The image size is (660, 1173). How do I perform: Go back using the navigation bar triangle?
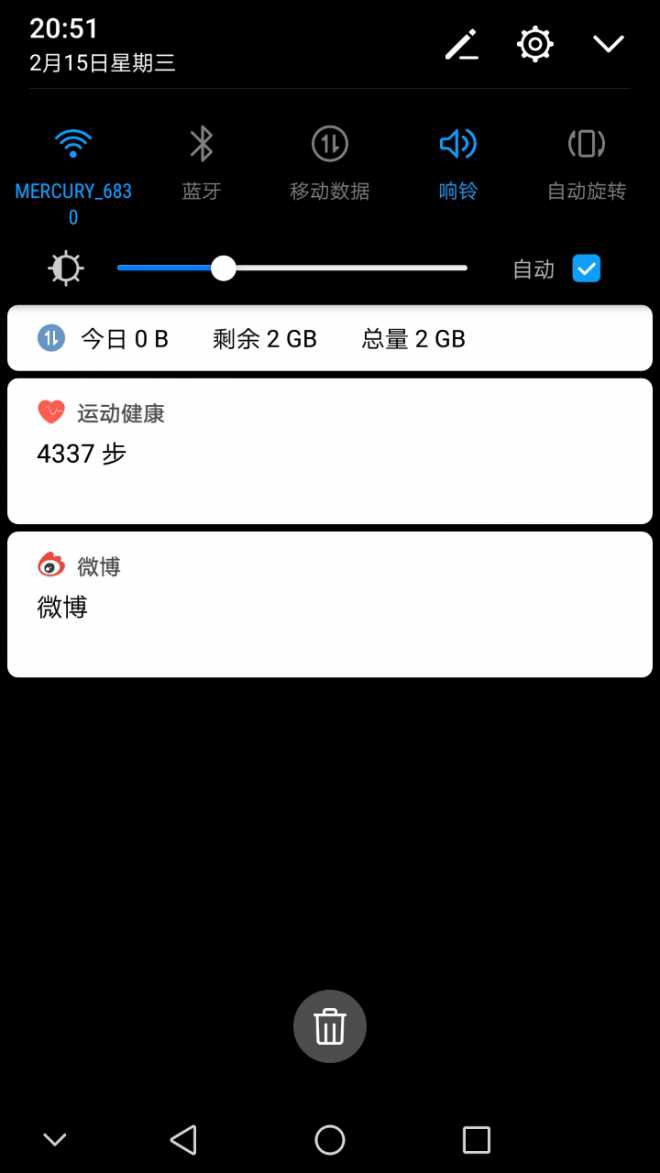[183, 1139]
